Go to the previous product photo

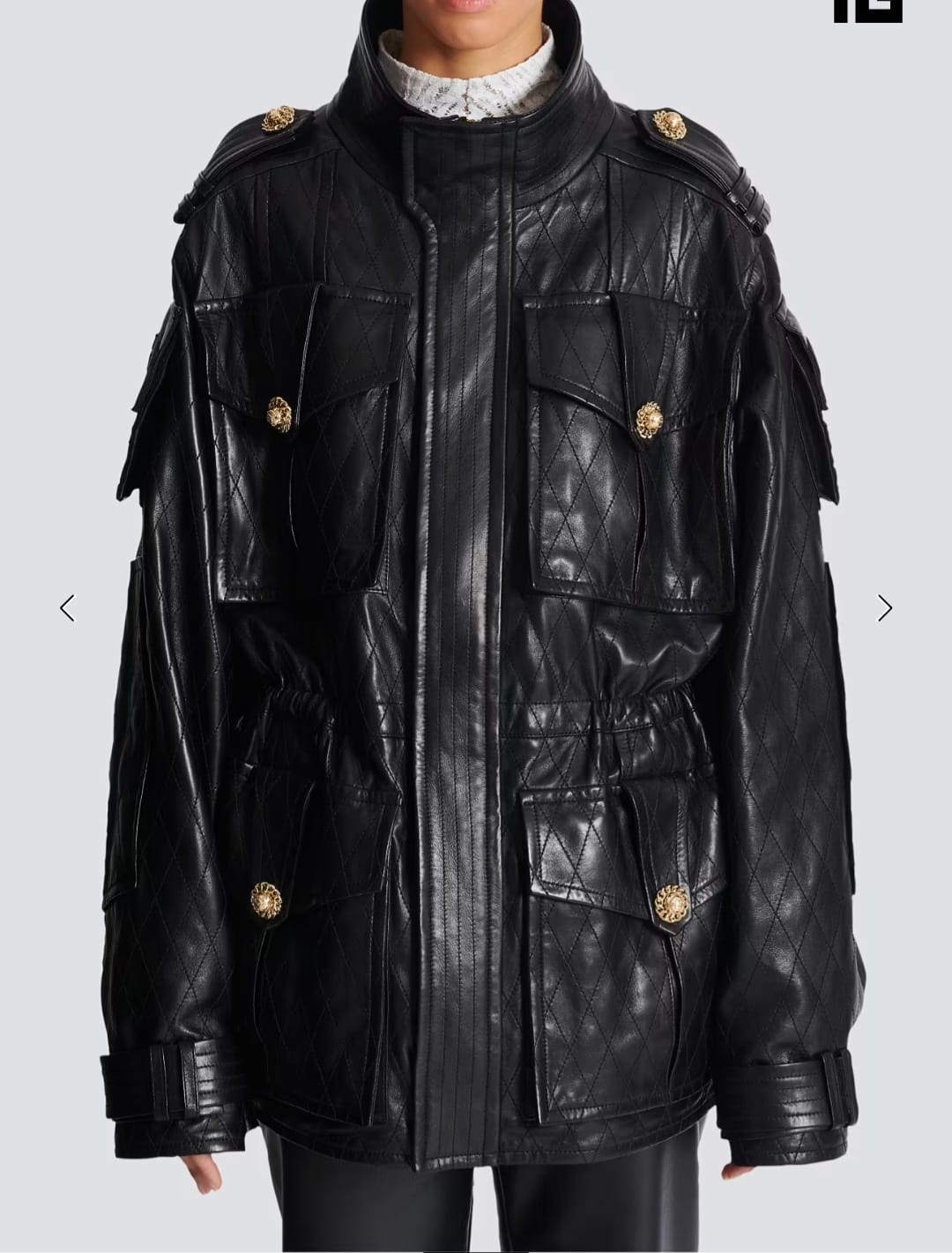click(x=67, y=608)
